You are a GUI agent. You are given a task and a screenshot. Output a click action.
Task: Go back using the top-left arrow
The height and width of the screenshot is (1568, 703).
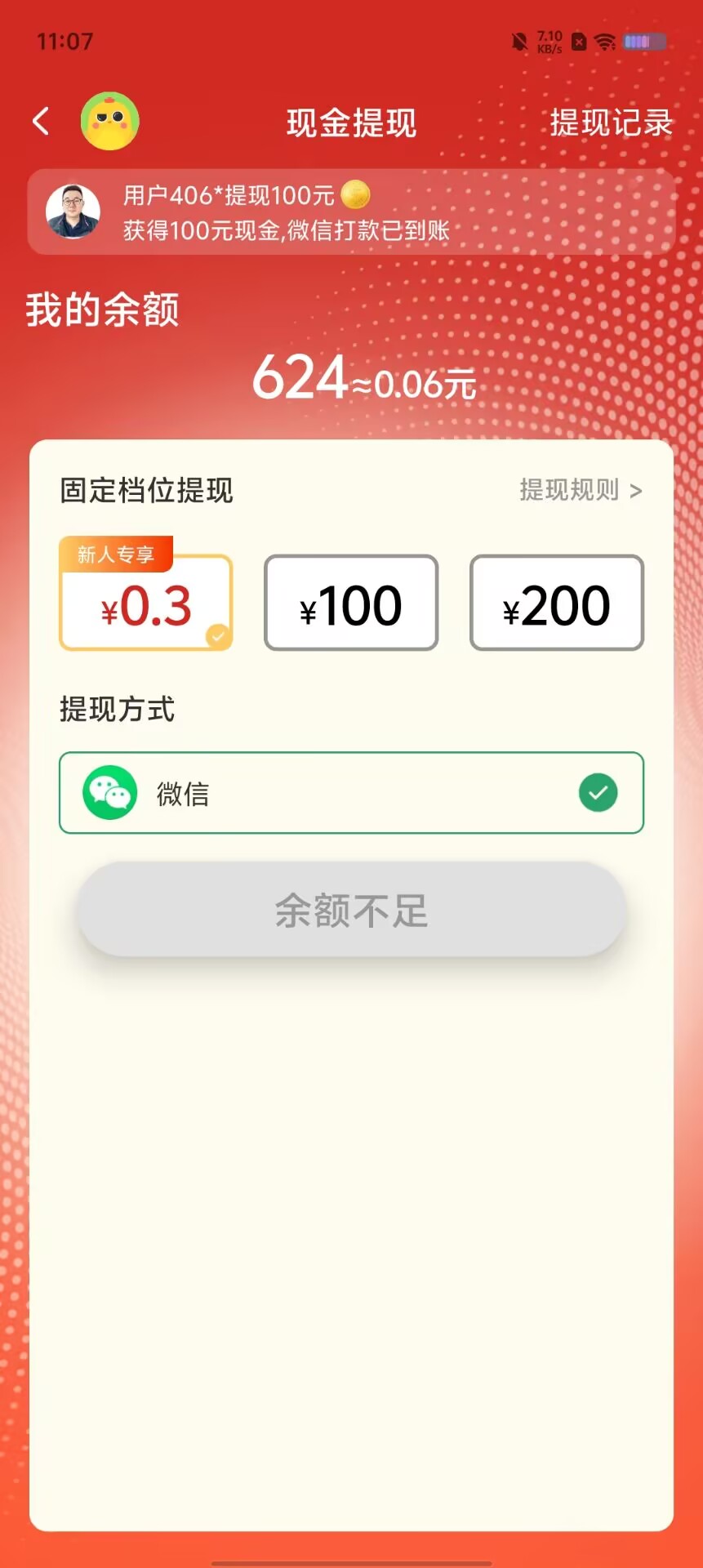pyautogui.click(x=41, y=122)
